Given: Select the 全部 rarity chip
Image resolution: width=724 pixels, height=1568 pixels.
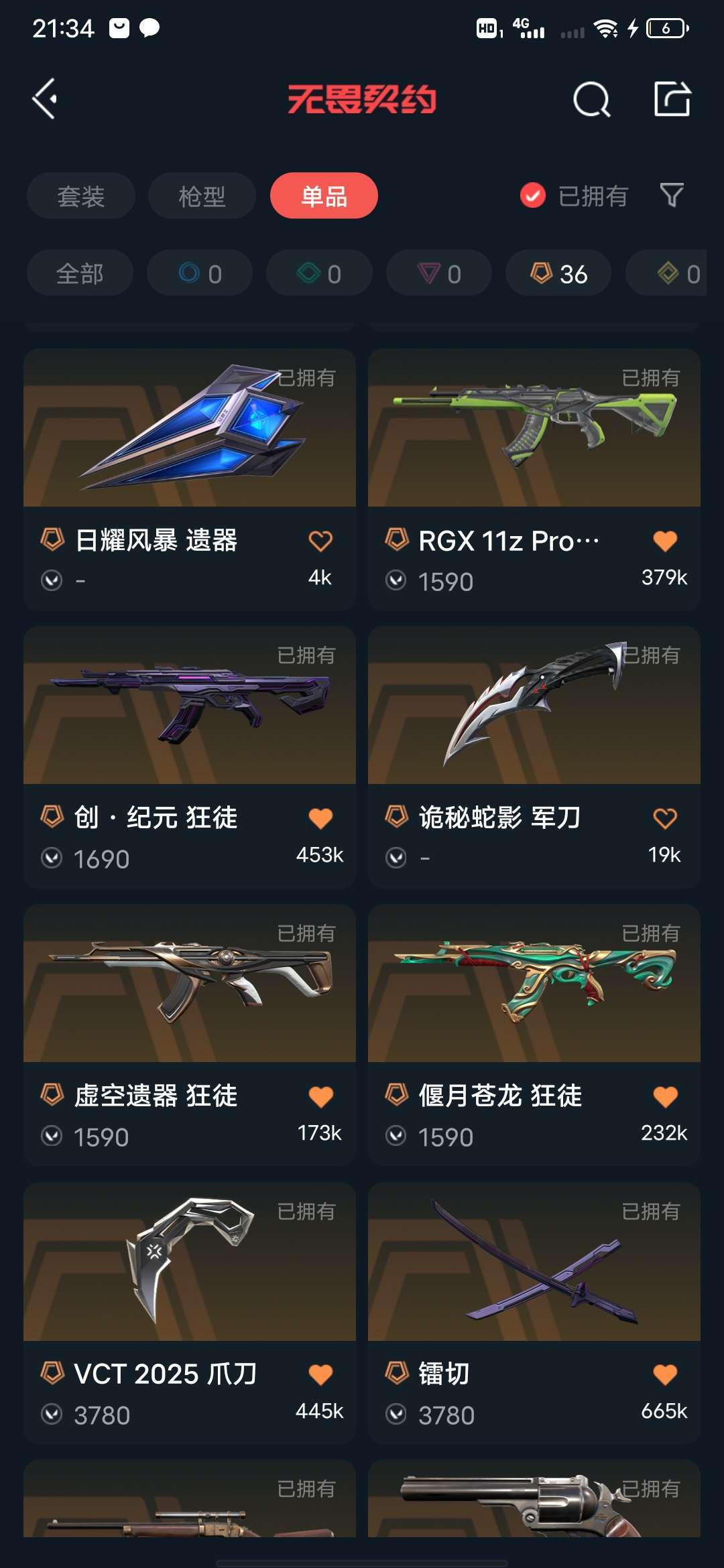Looking at the screenshot, I should pos(80,273).
